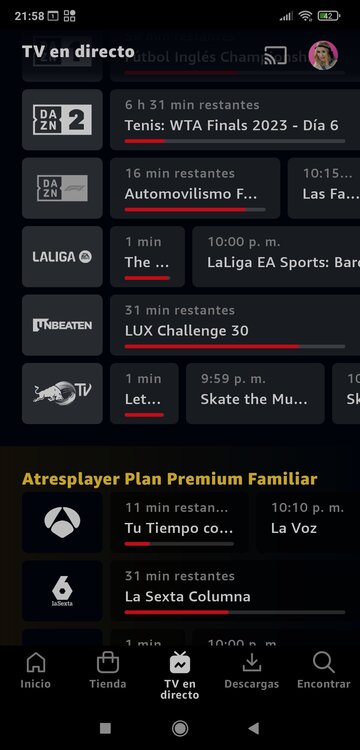Watch Tu Tiempo co... on Antena 3
This screenshot has height=750, width=360.
coord(179,523)
